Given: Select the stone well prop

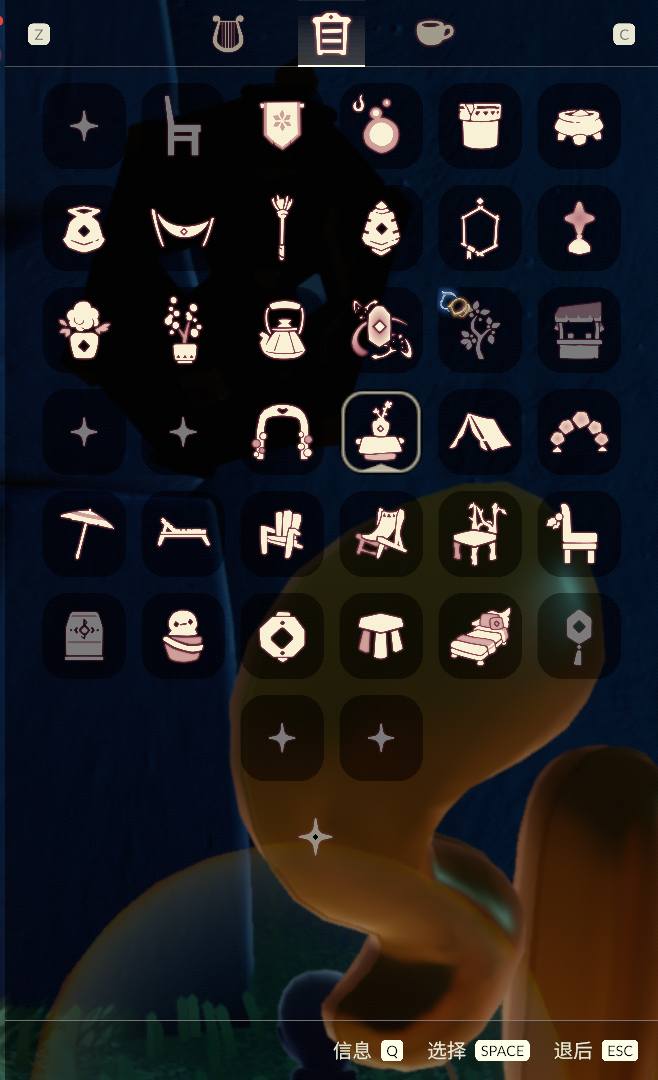Looking at the screenshot, I should (x=579, y=330).
